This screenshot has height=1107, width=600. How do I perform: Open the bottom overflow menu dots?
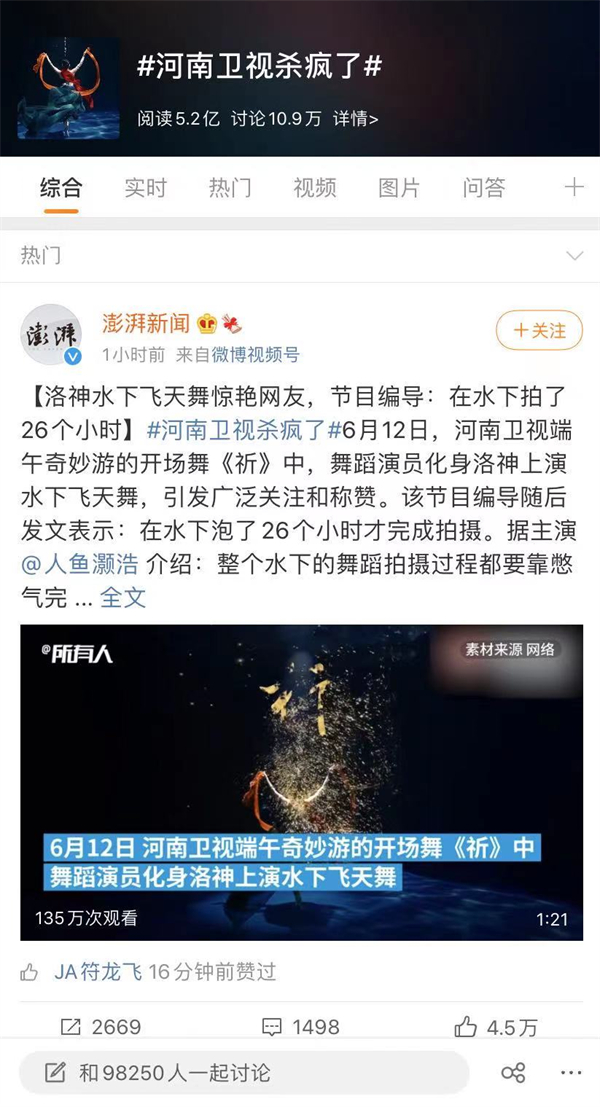pos(571,1074)
